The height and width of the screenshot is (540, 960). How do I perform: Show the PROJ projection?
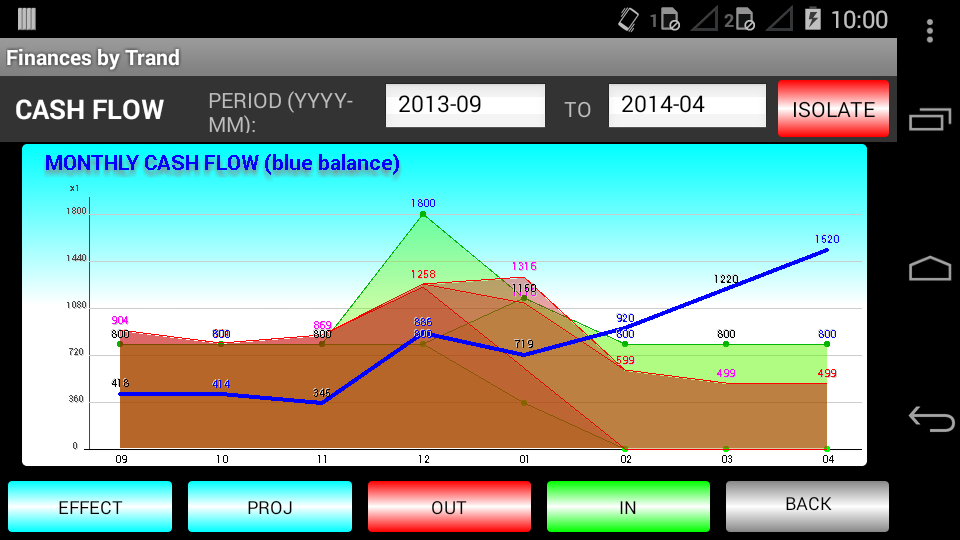point(270,506)
